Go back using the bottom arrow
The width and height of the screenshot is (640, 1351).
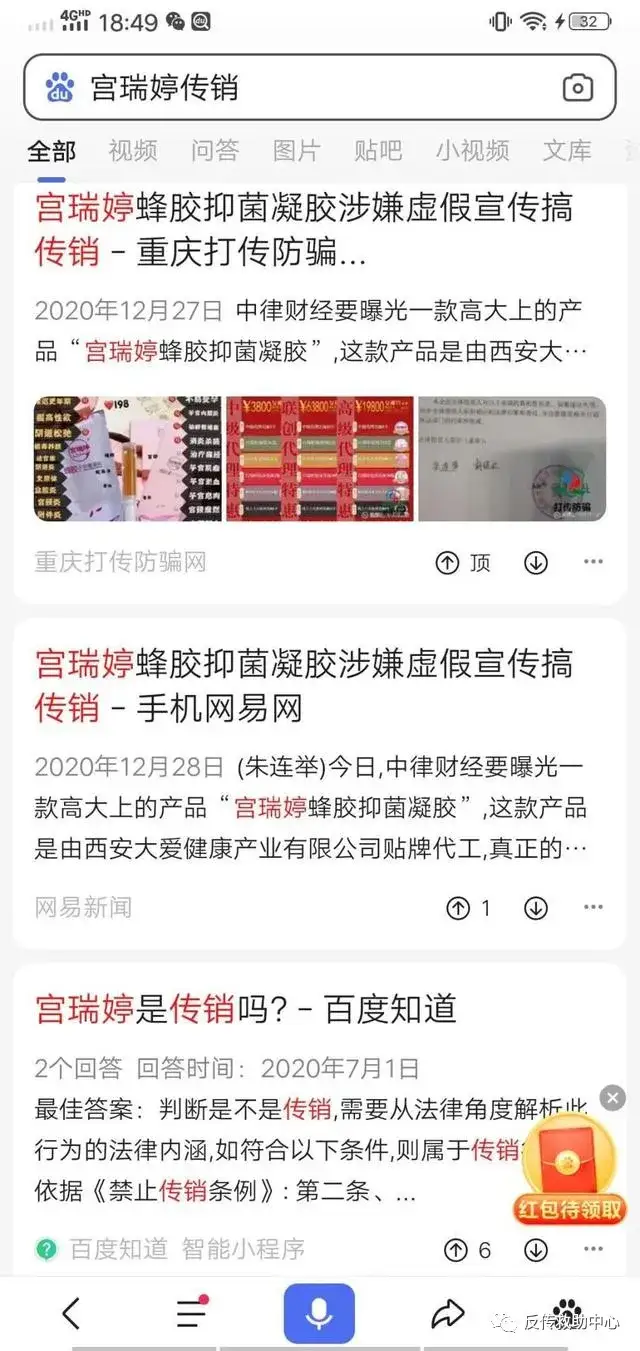70,1313
